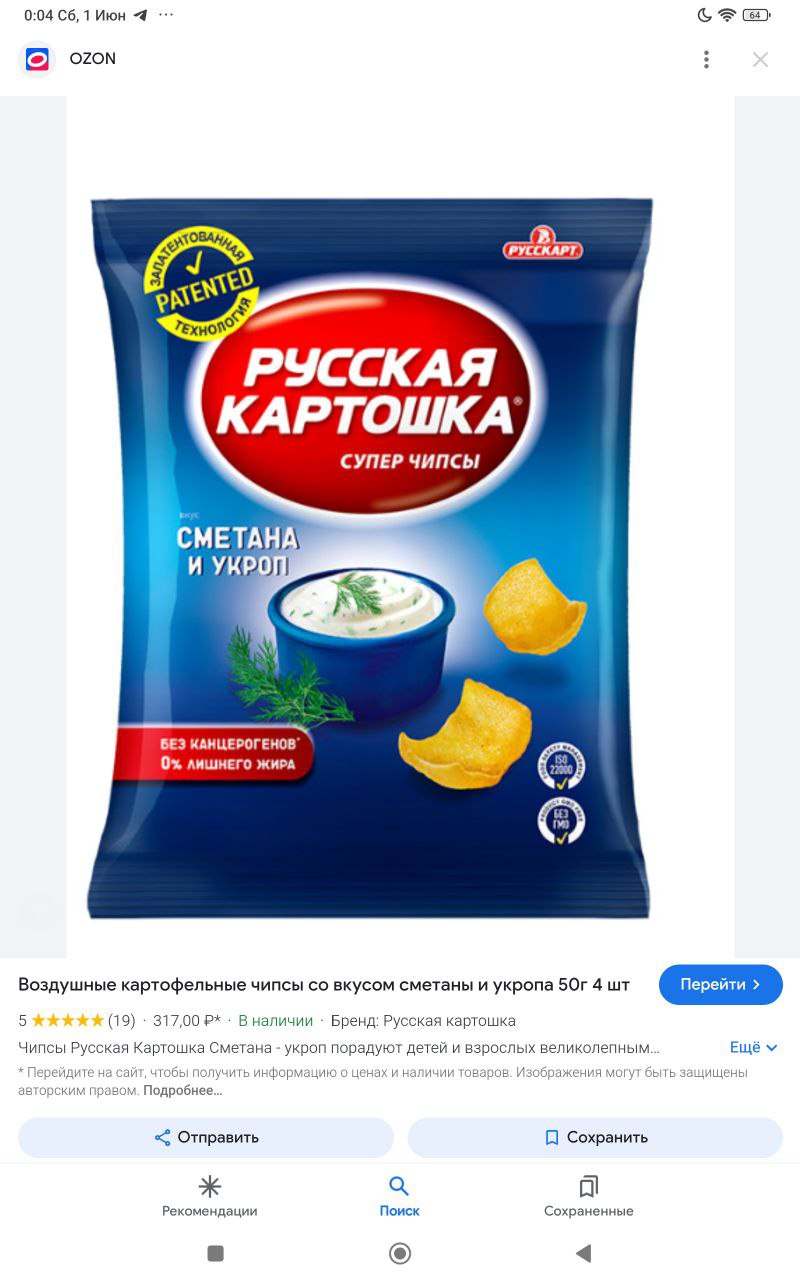
Task: Close the image viewer
Action: click(x=760, y=59)
